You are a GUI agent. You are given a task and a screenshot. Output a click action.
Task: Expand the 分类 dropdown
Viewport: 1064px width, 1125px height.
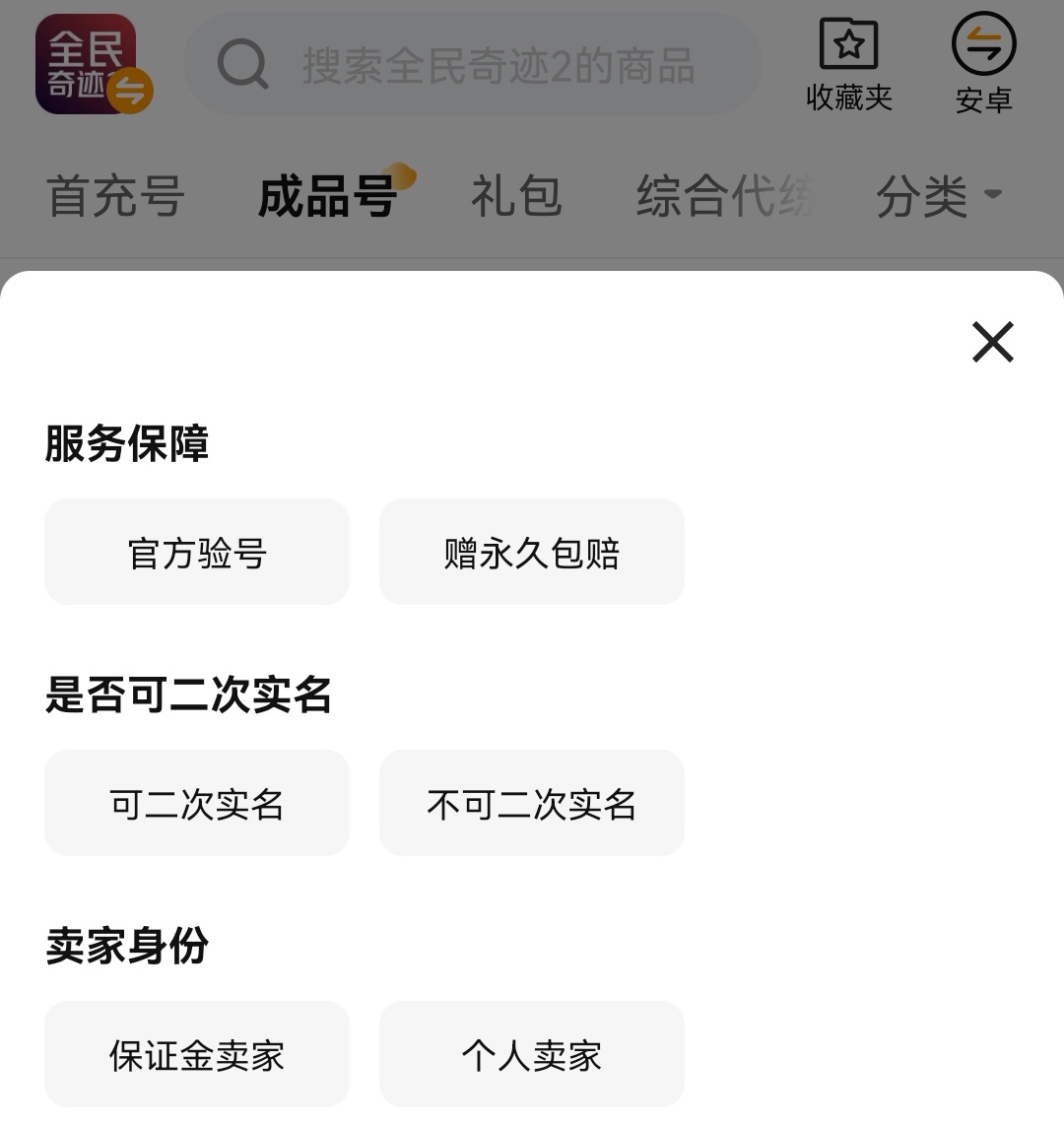pyautogui.click(x=938, y=195)
